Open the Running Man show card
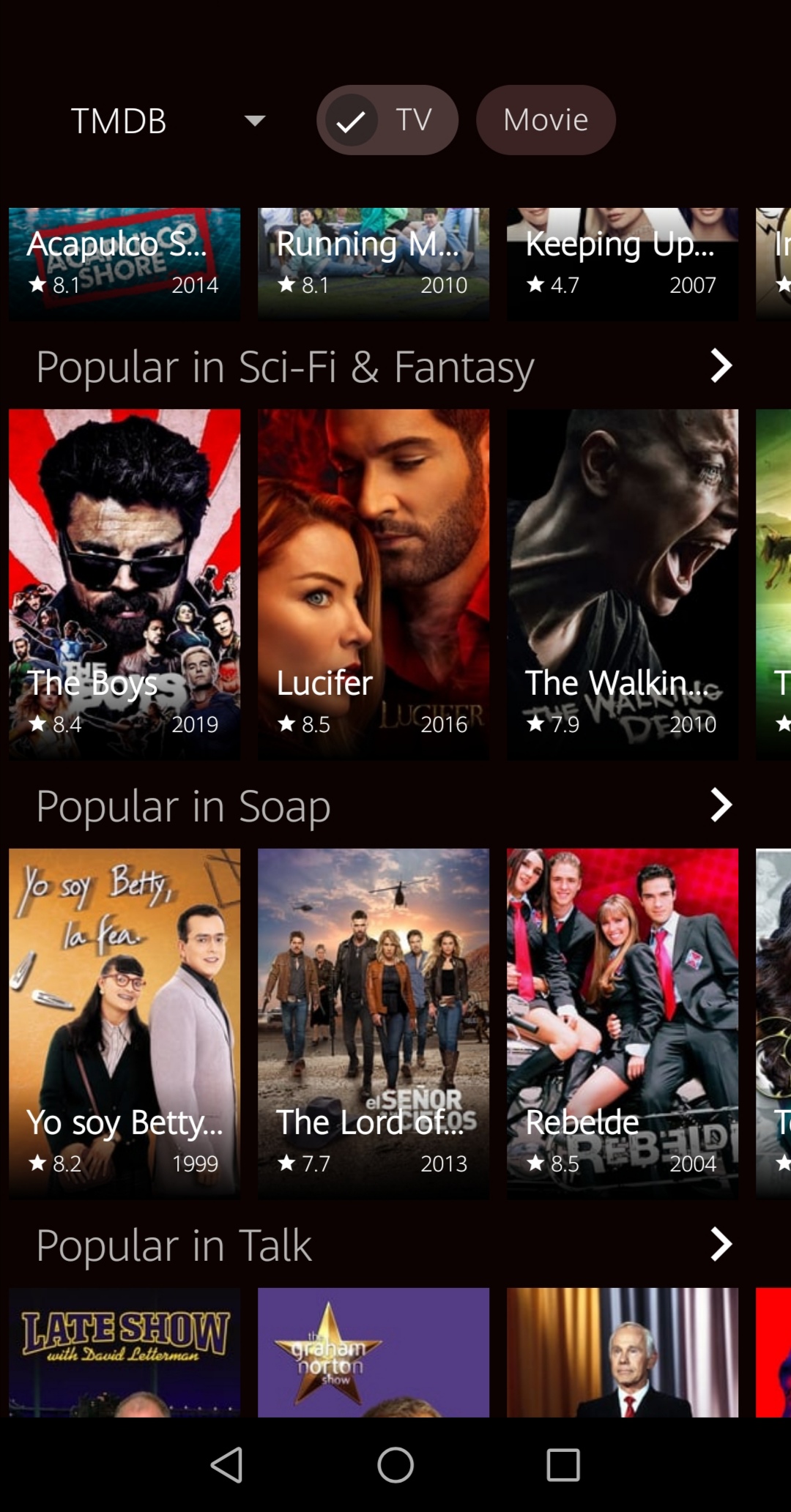 (x=374, y=264)
